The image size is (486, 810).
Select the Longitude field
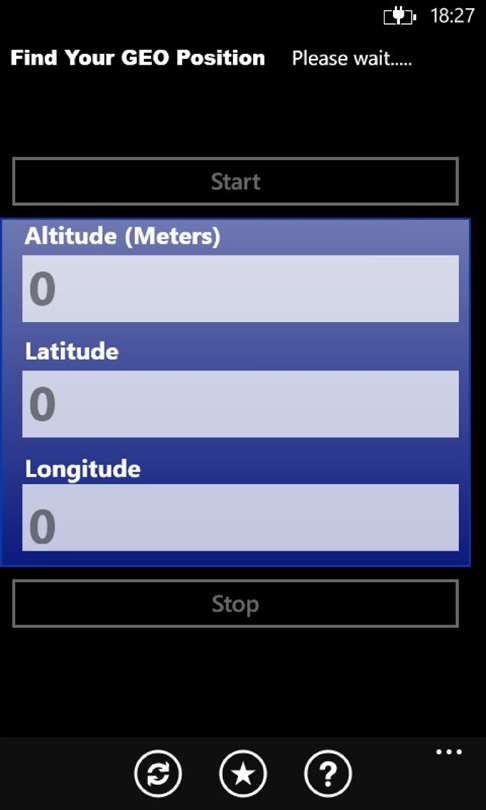[x=240, y=517]
